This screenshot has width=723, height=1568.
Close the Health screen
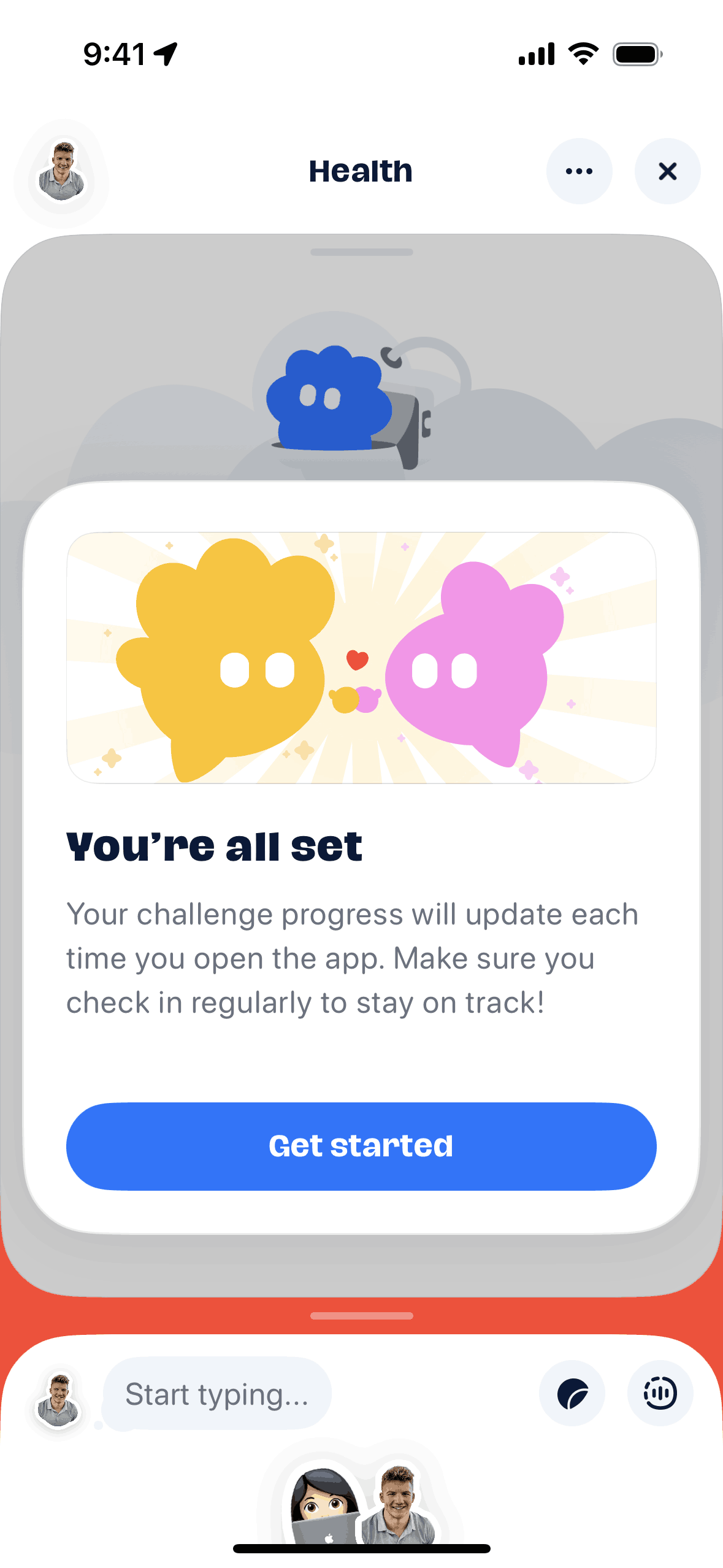coord(667,171)
